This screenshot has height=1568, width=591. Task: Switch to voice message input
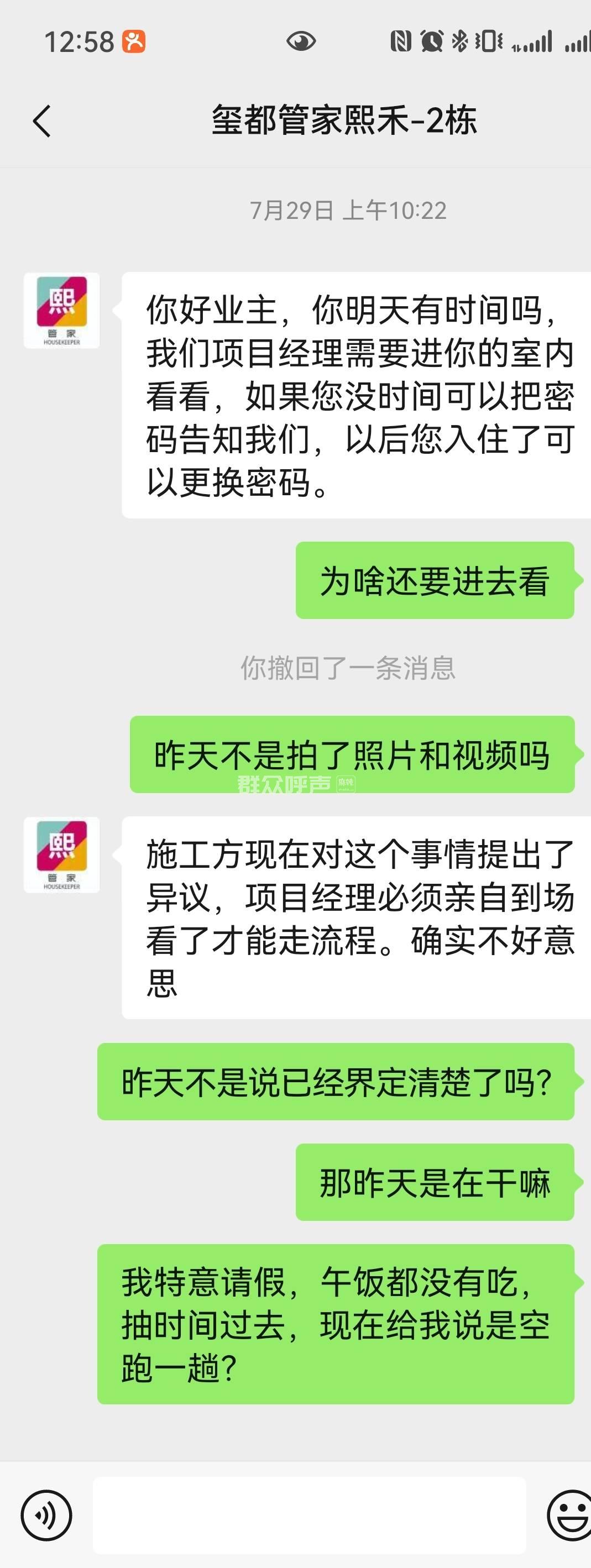(x=46, y=1515)
